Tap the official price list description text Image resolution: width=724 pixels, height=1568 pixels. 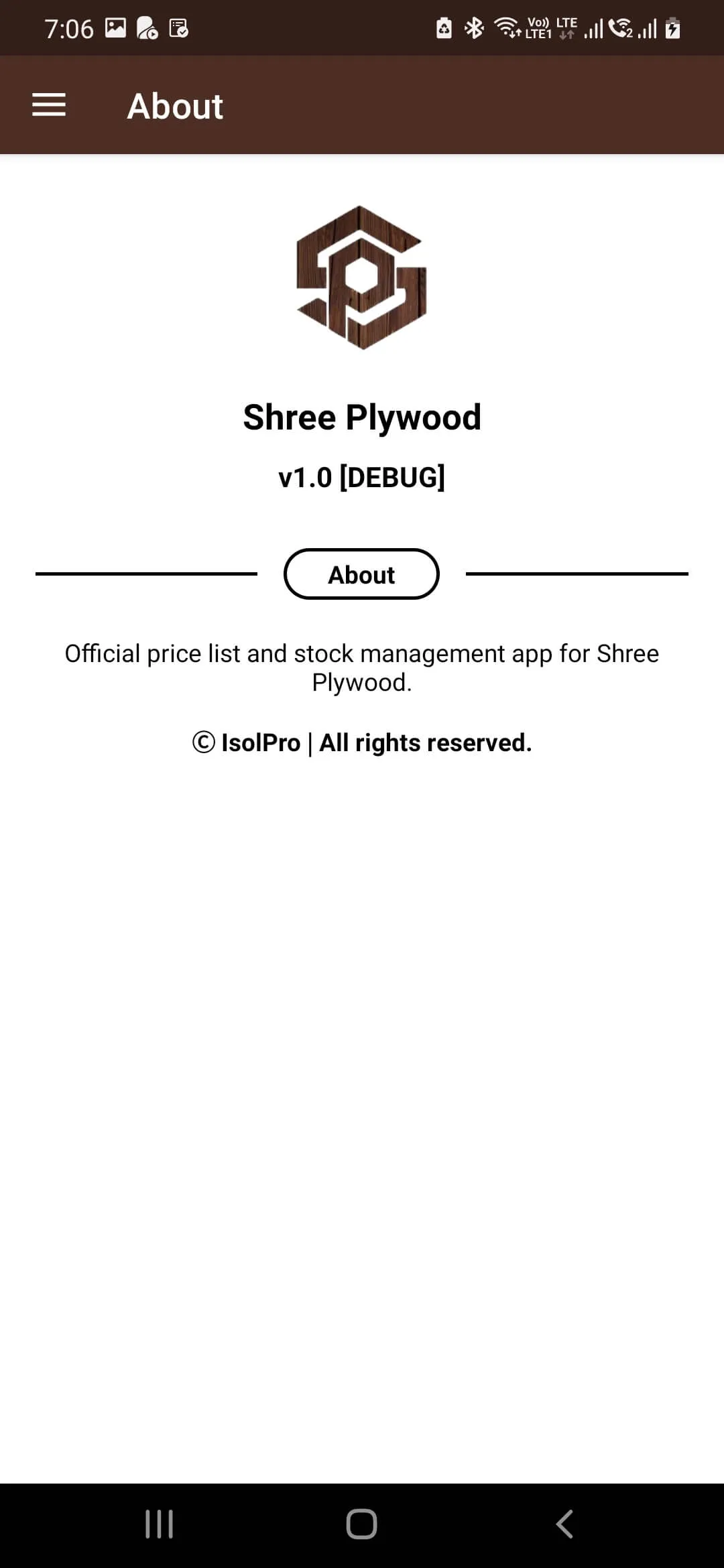[x=361, y=668]
